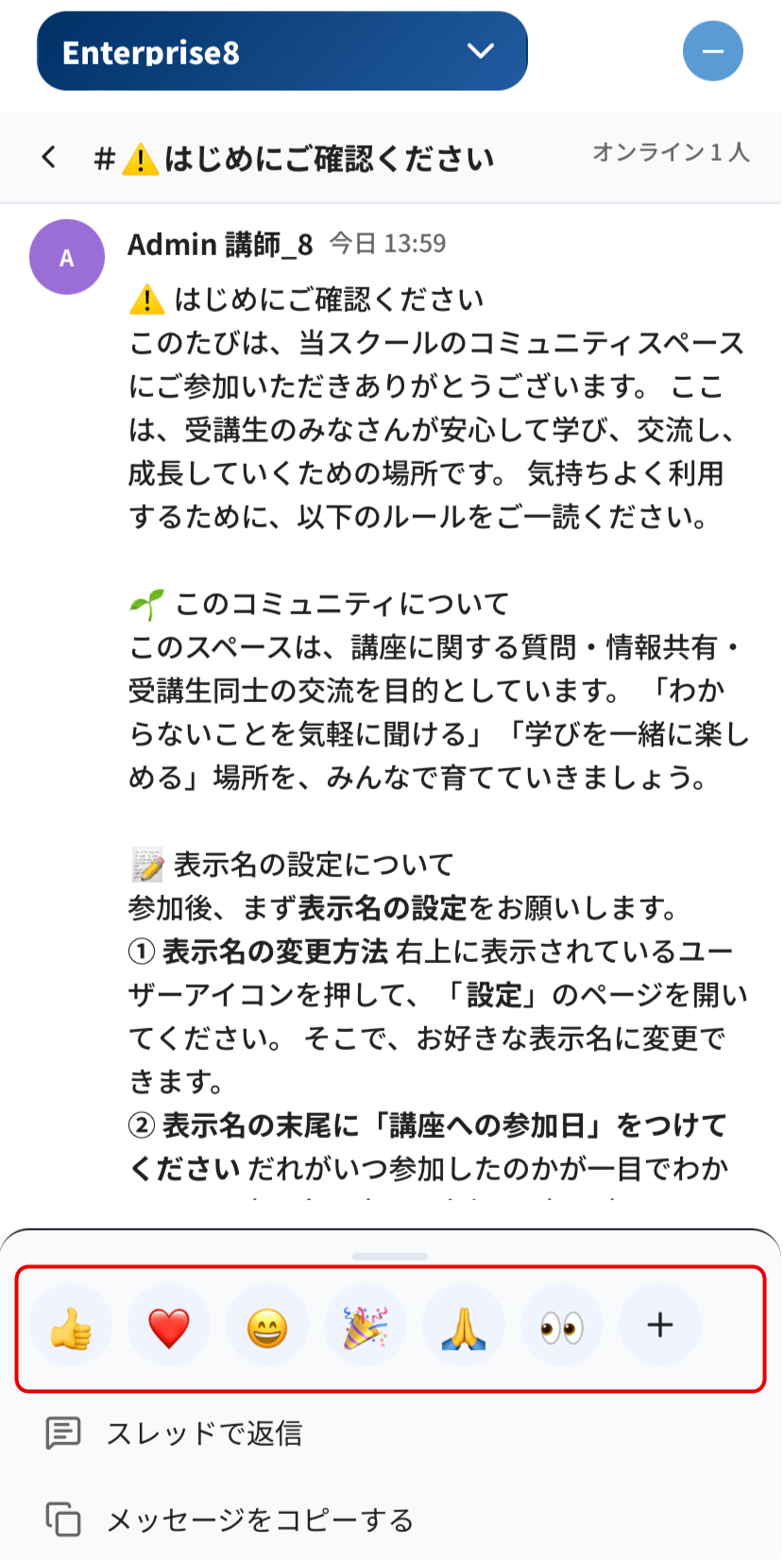
Task: Select スレッドで返信 to reply in thread
Action: [x=391, y=1434]
